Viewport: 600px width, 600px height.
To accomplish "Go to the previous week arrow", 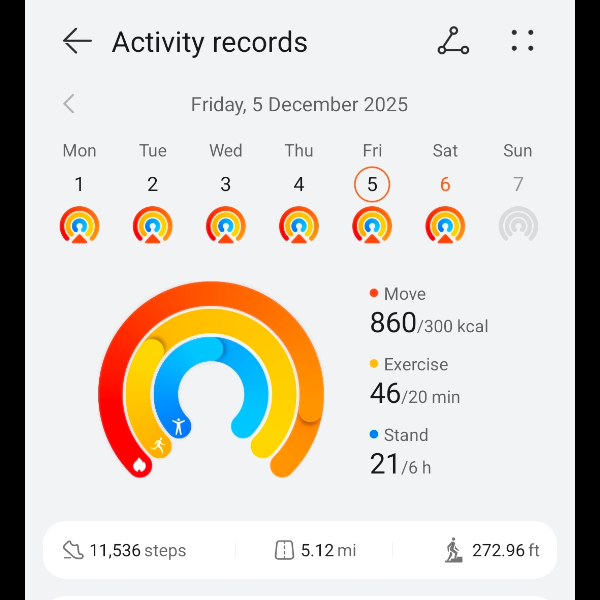I will tap(69, 104).
